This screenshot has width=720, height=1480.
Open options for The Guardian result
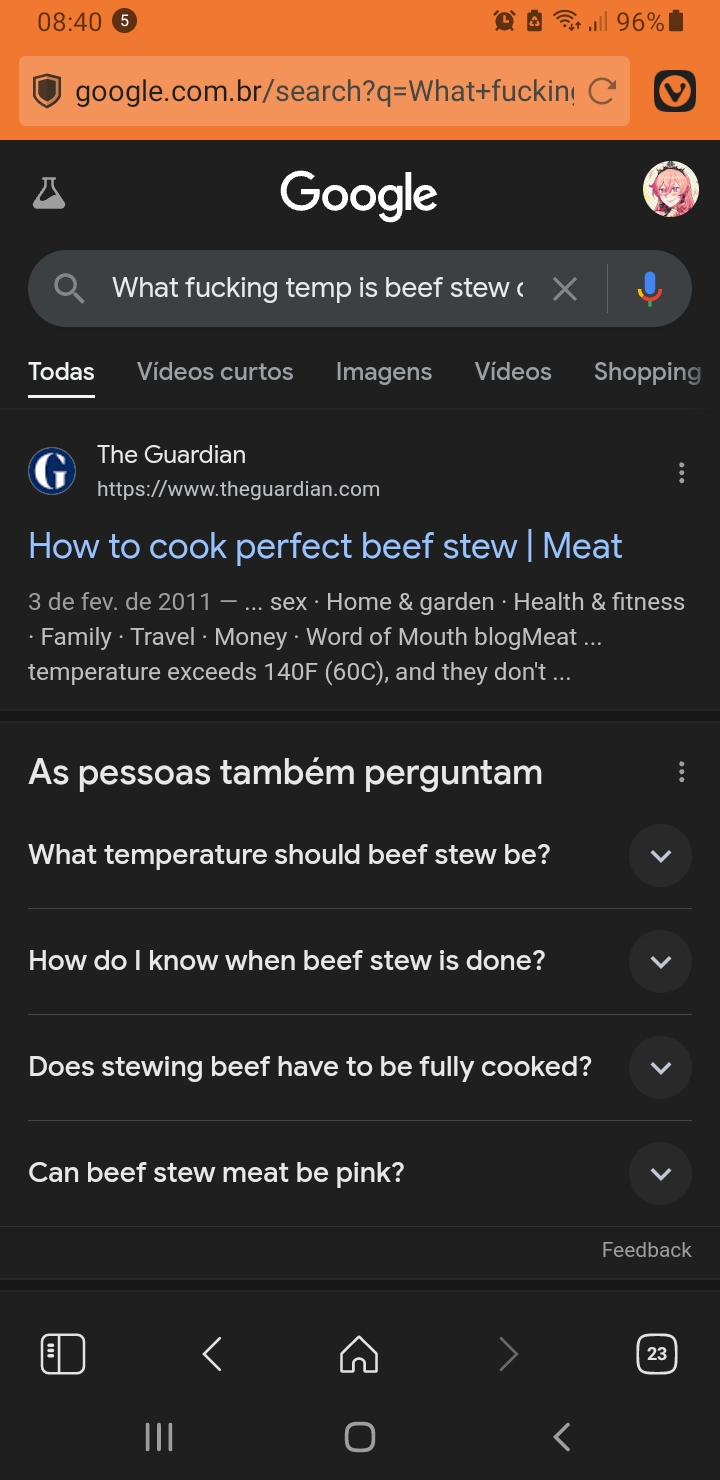tap(681, 472)
